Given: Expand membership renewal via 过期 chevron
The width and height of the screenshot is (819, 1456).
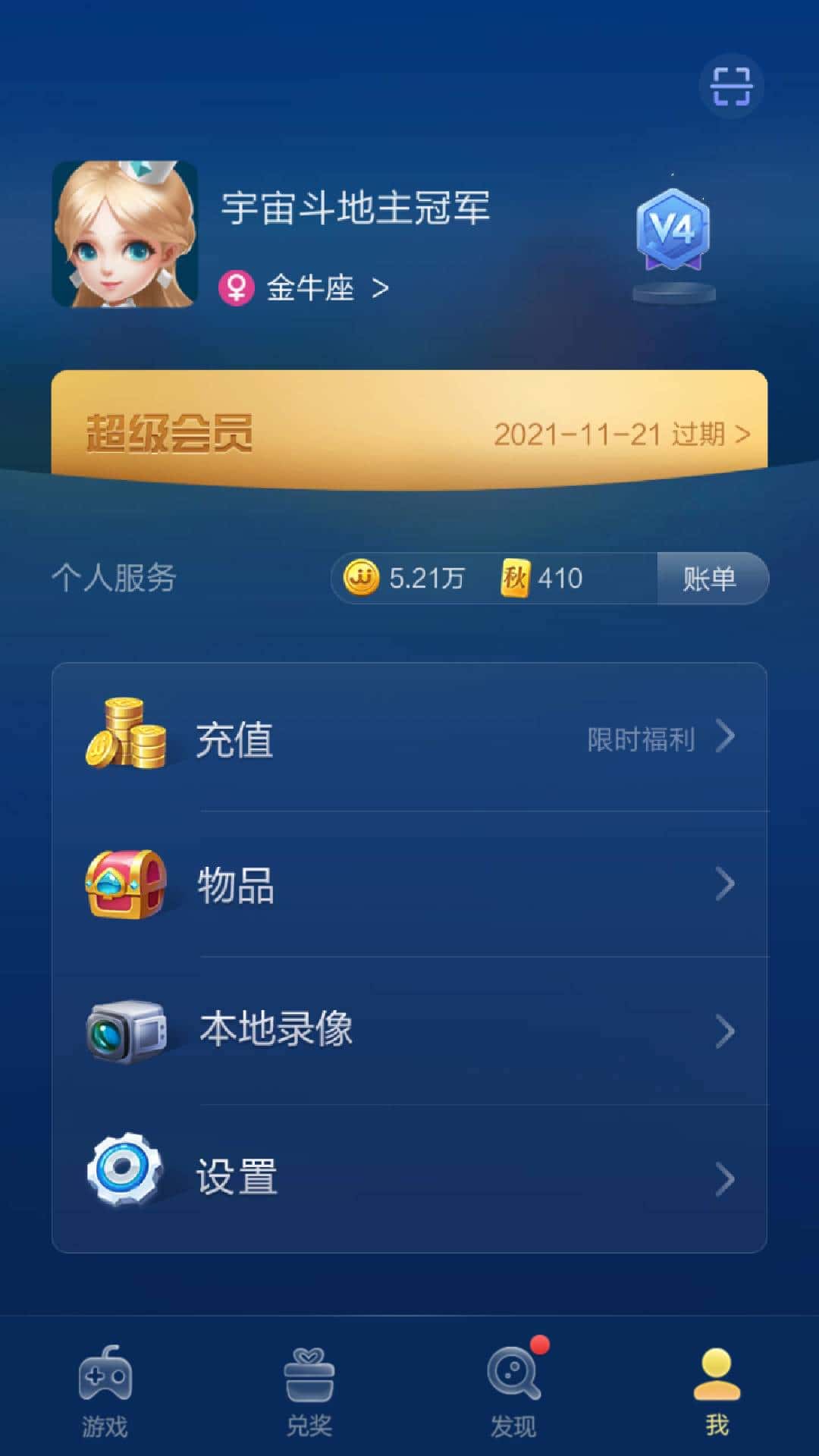Looking at the screenshot, I should click(741, 435).
